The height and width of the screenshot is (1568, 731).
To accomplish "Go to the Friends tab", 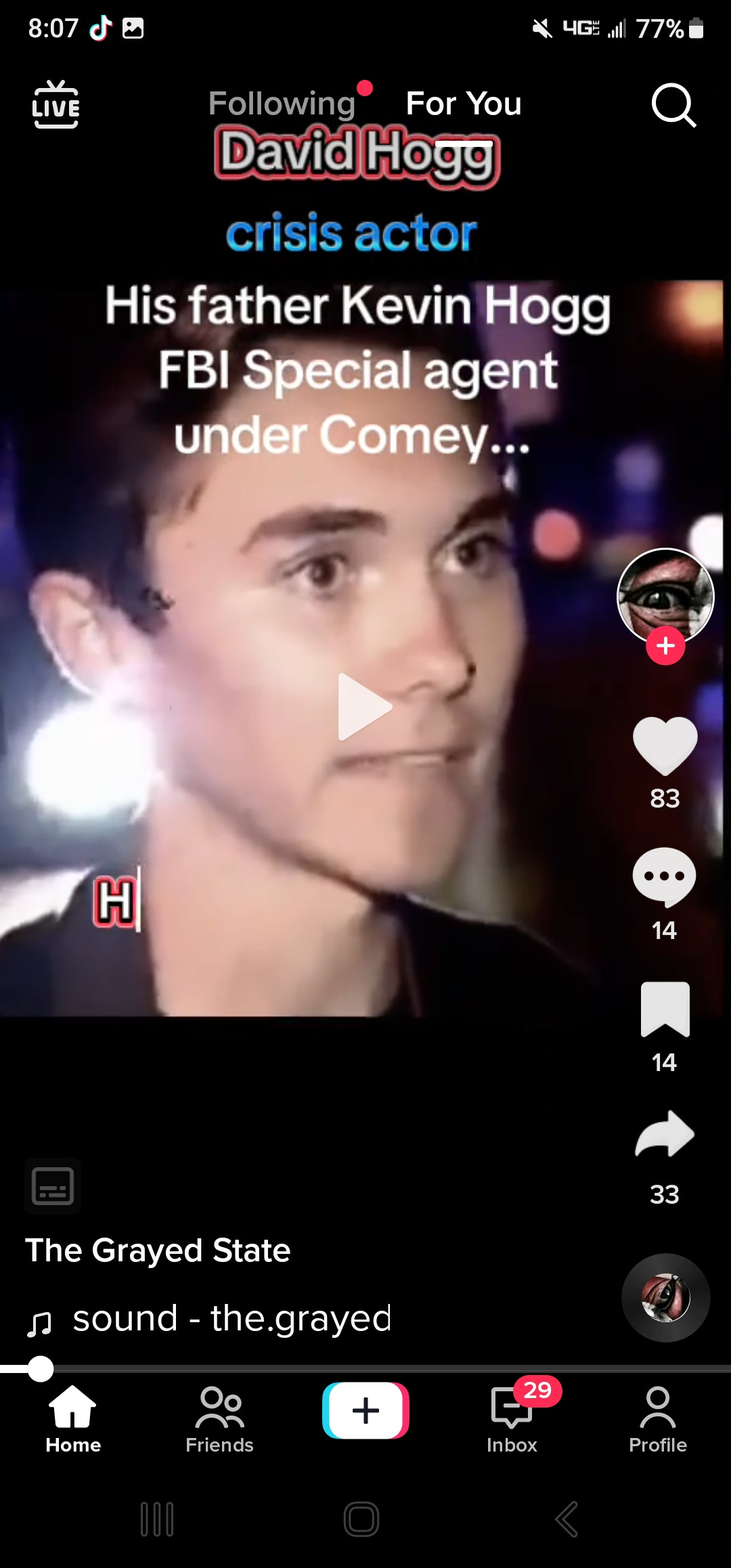I will pos(219,1419).
